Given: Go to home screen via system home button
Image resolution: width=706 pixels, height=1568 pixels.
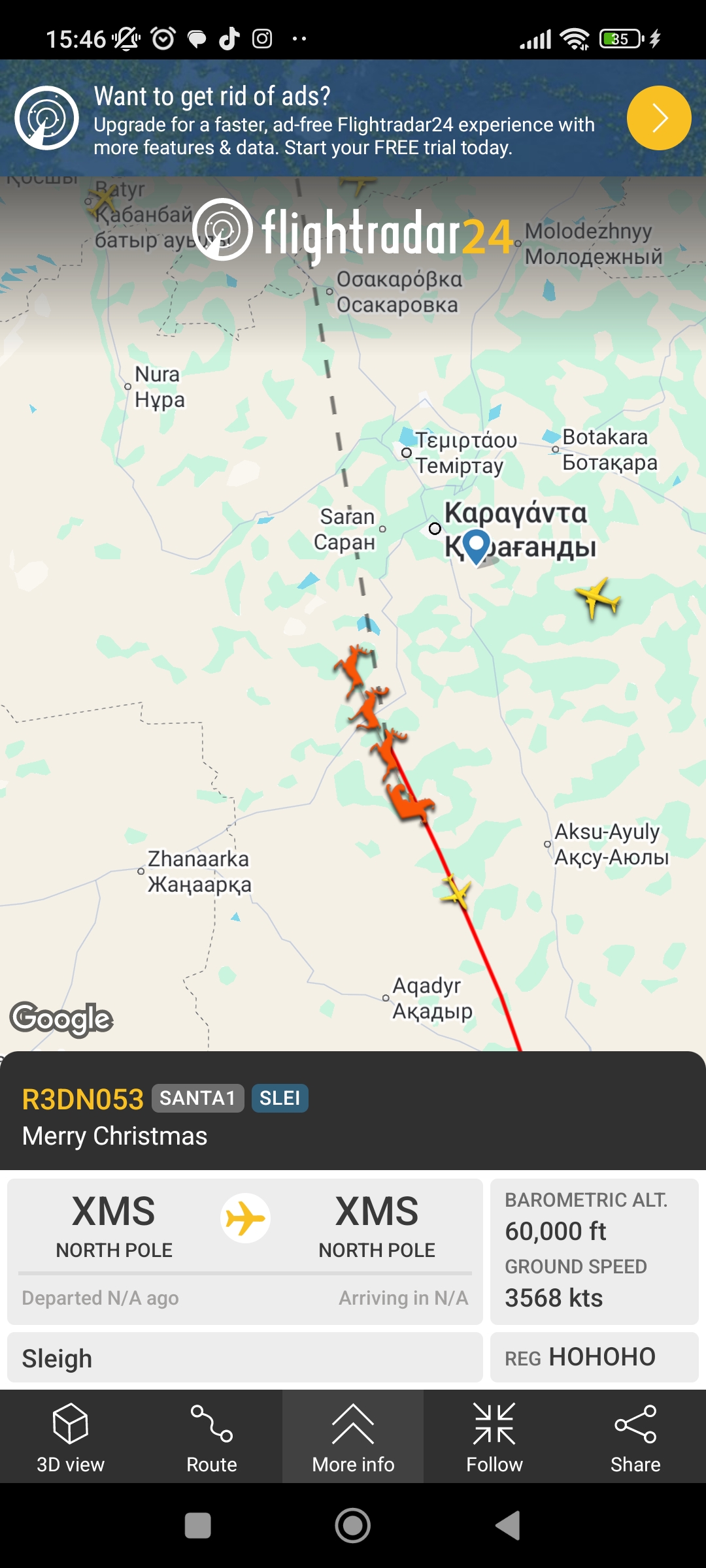Looking at the screenshot, I should [x=353, y=1526].
